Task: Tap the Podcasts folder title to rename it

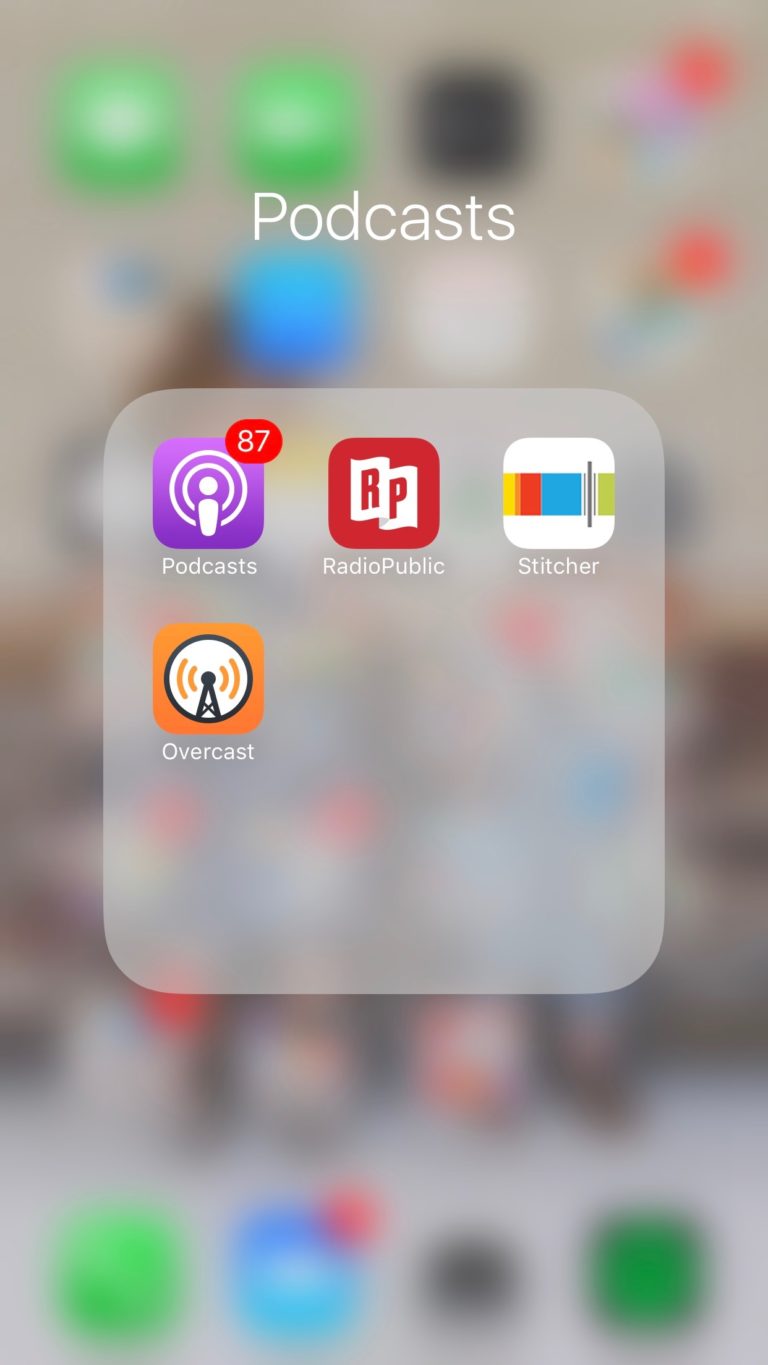Action: (x=383, y=215)
